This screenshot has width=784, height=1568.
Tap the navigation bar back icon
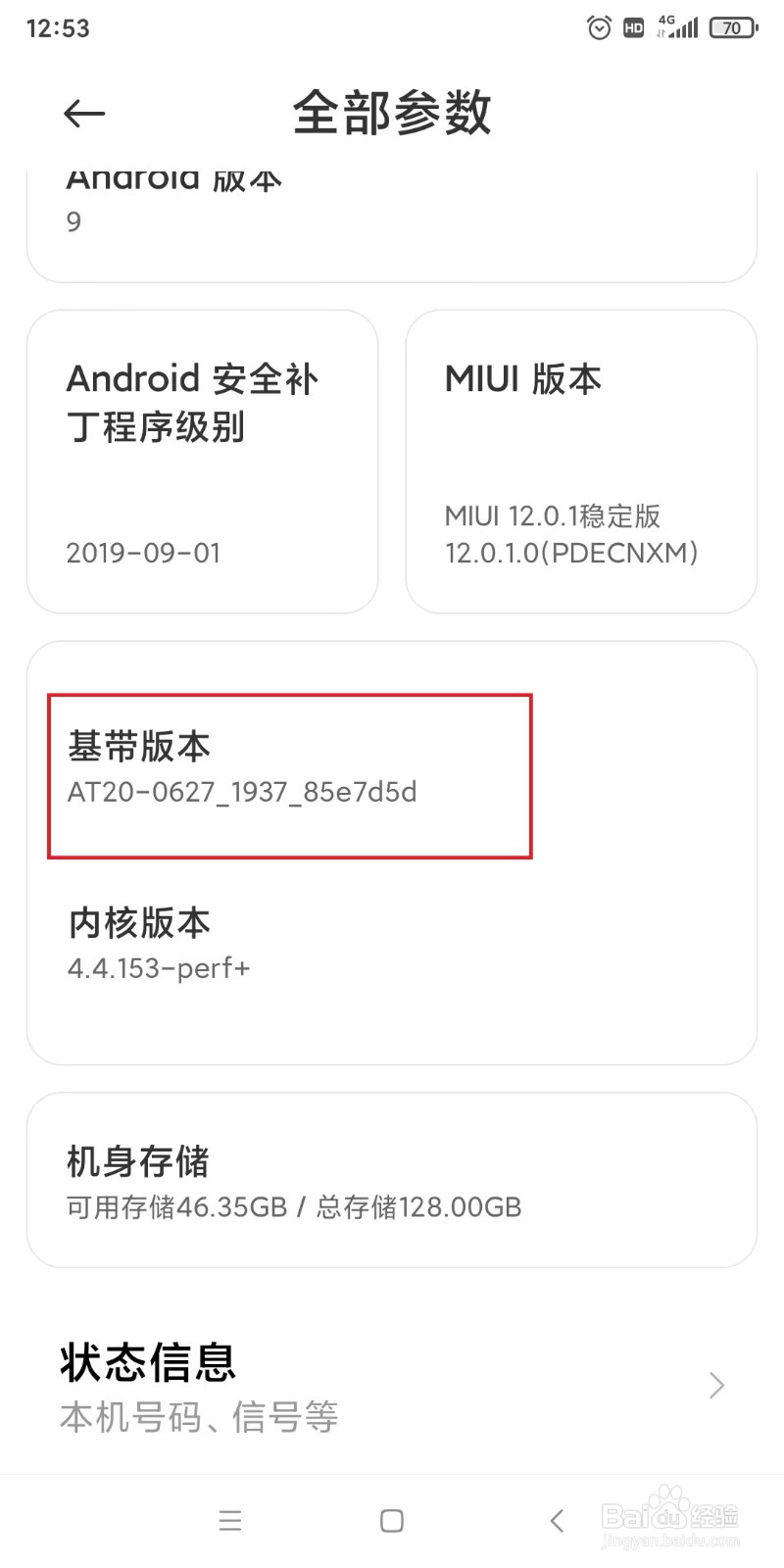click(x=556, y=1521)
